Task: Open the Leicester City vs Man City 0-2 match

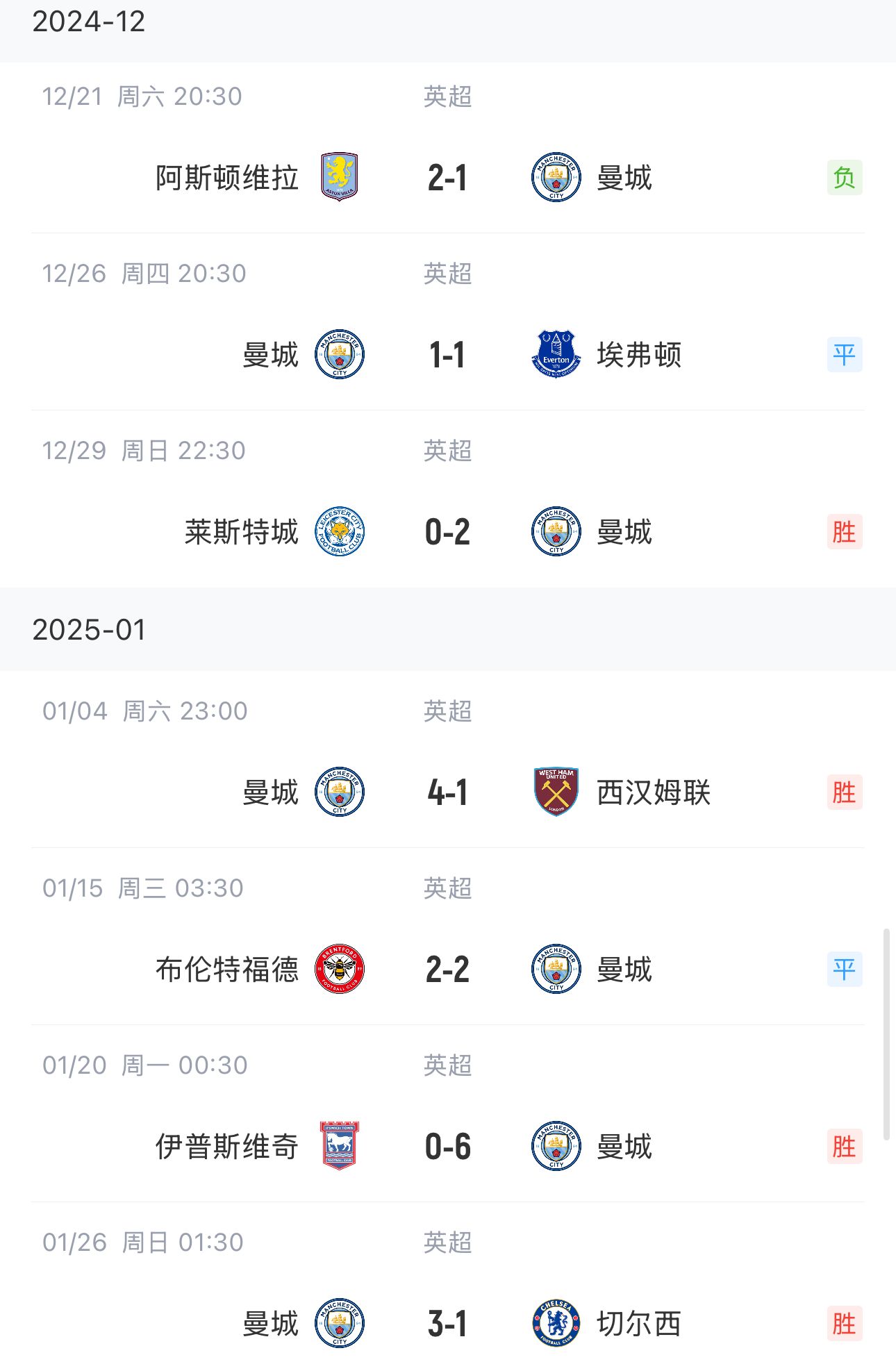Action: click(x=447, y=532)
